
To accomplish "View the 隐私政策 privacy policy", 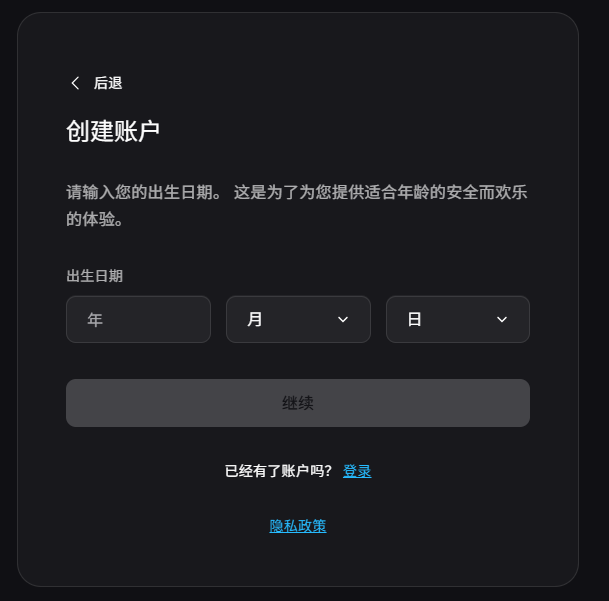I will [x=298, y=526].
